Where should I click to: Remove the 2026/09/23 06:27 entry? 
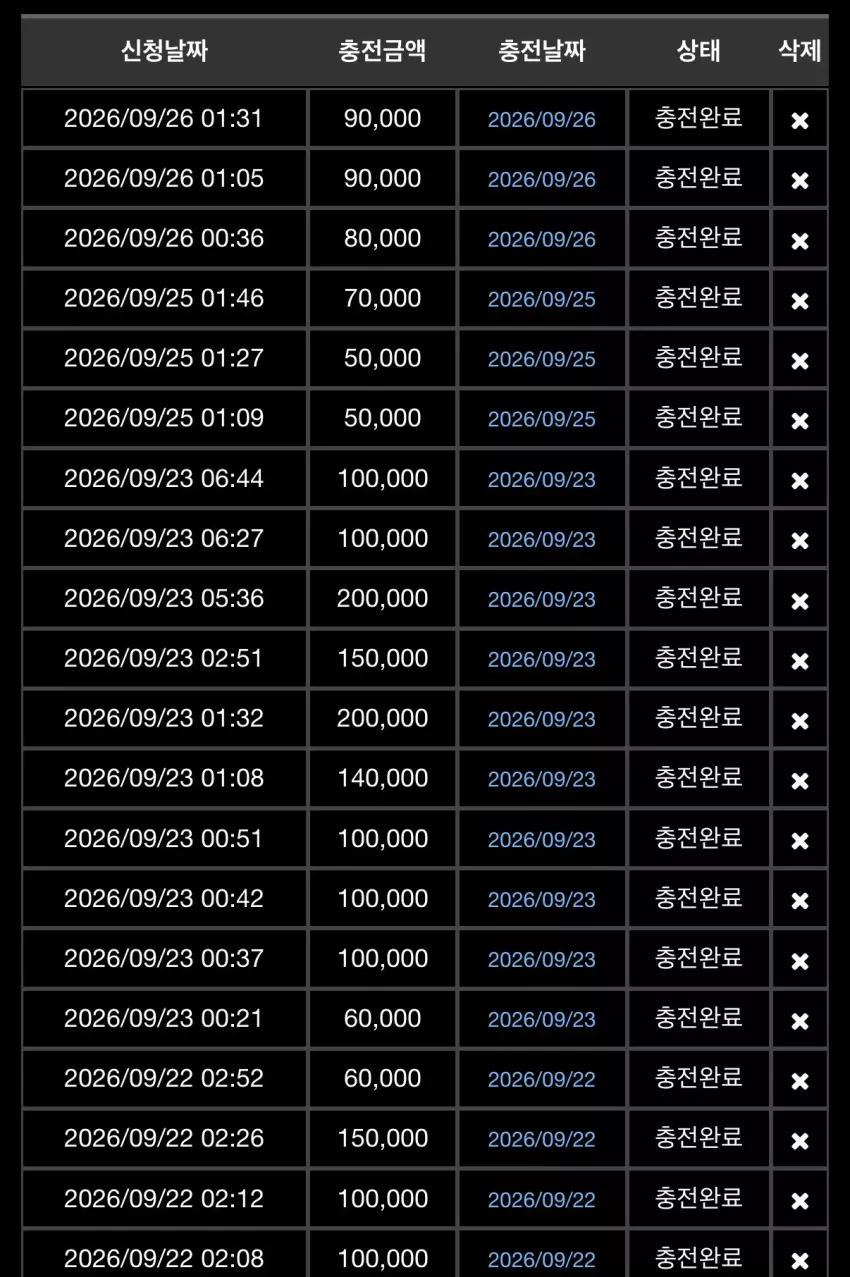(800, 541)
